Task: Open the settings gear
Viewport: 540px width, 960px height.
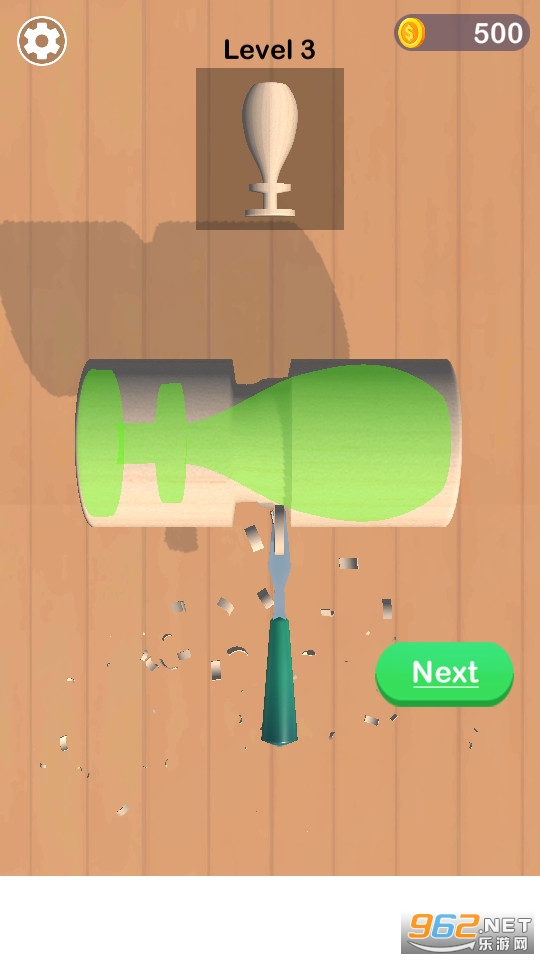Action: click(42, 41)
